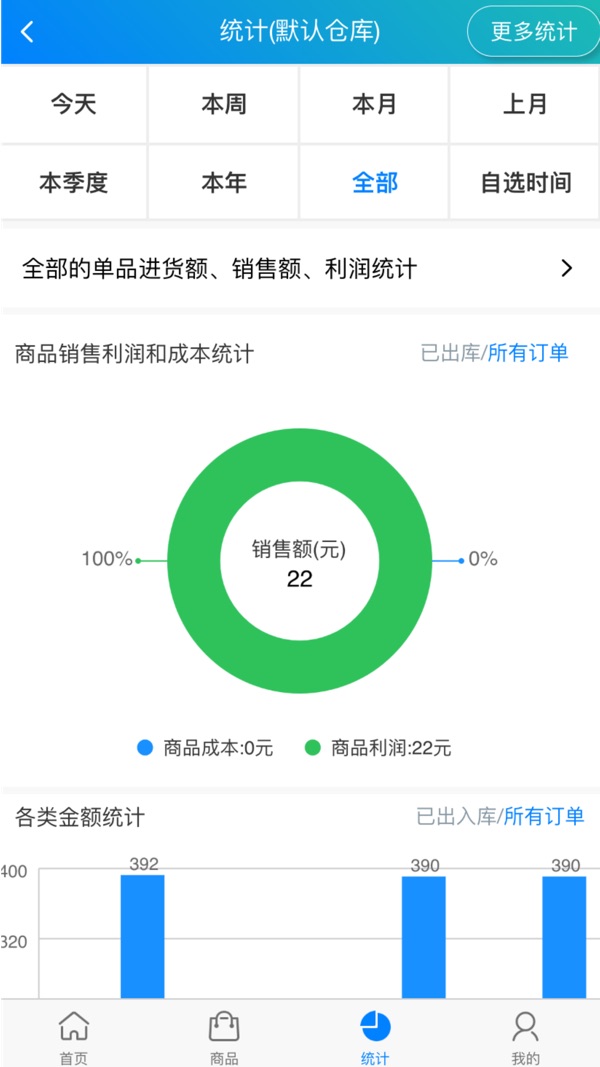The width and height of the screenshot is (600, 1067).
Task: Select the 本季度 time filter
Action: [x=73, y=182]
